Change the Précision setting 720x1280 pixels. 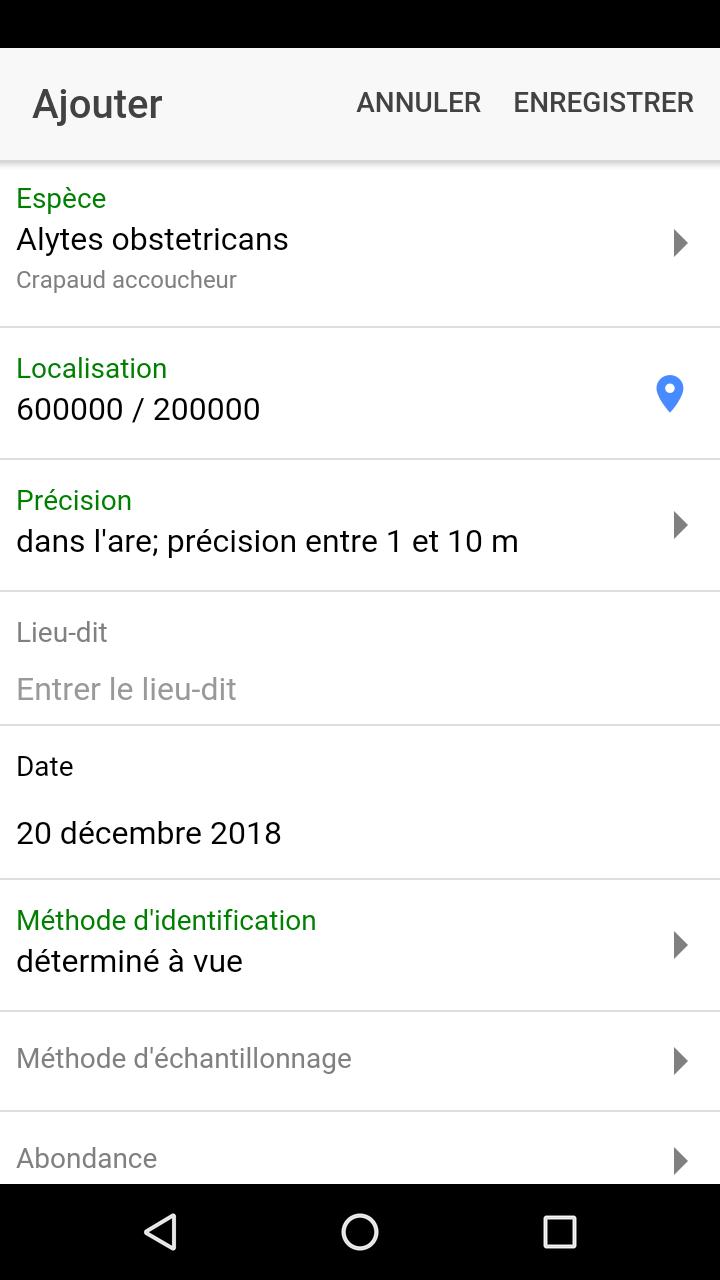360,525
